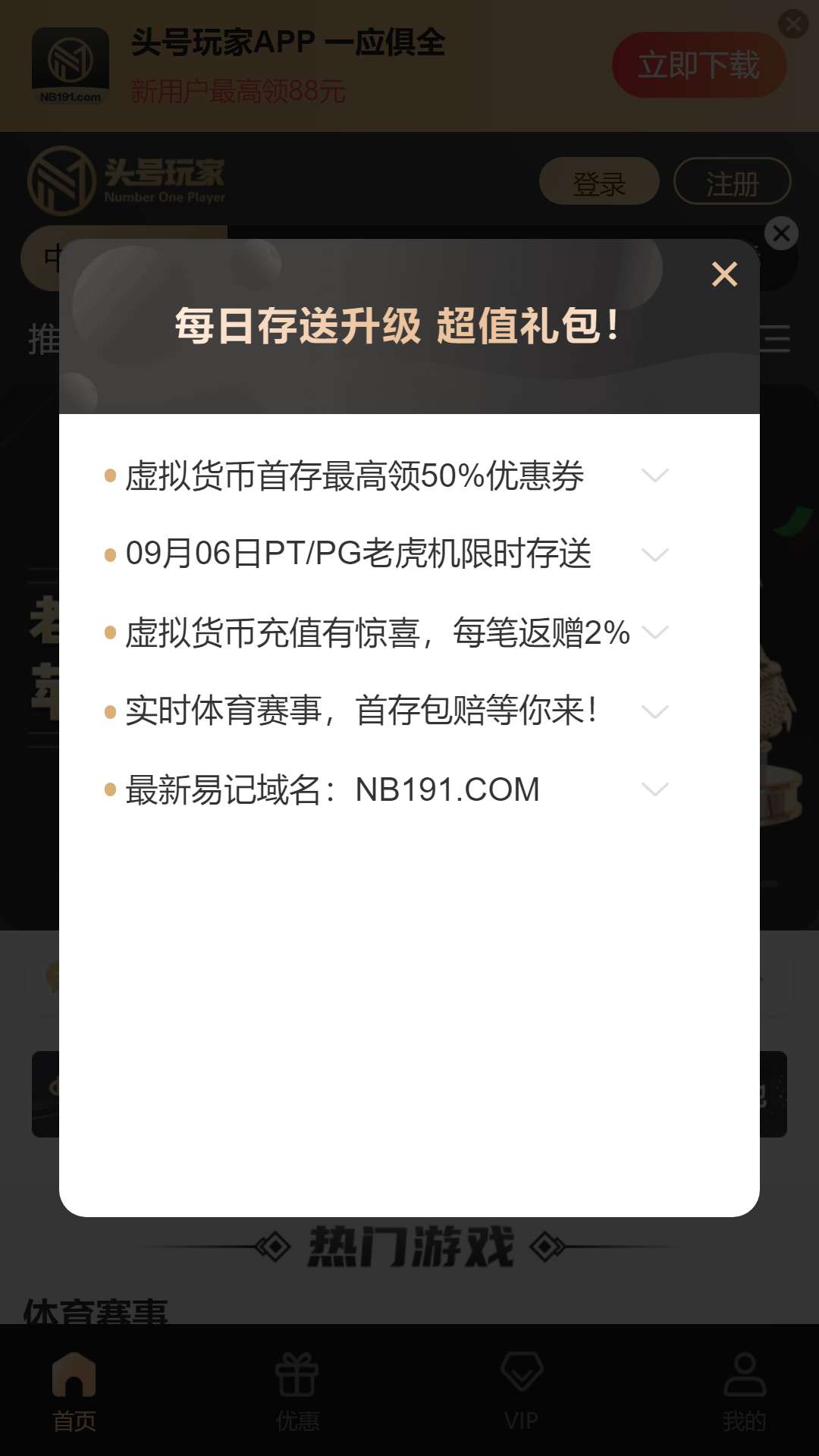Open the 登录 login button
The image size is (819, 1456).
599,182
